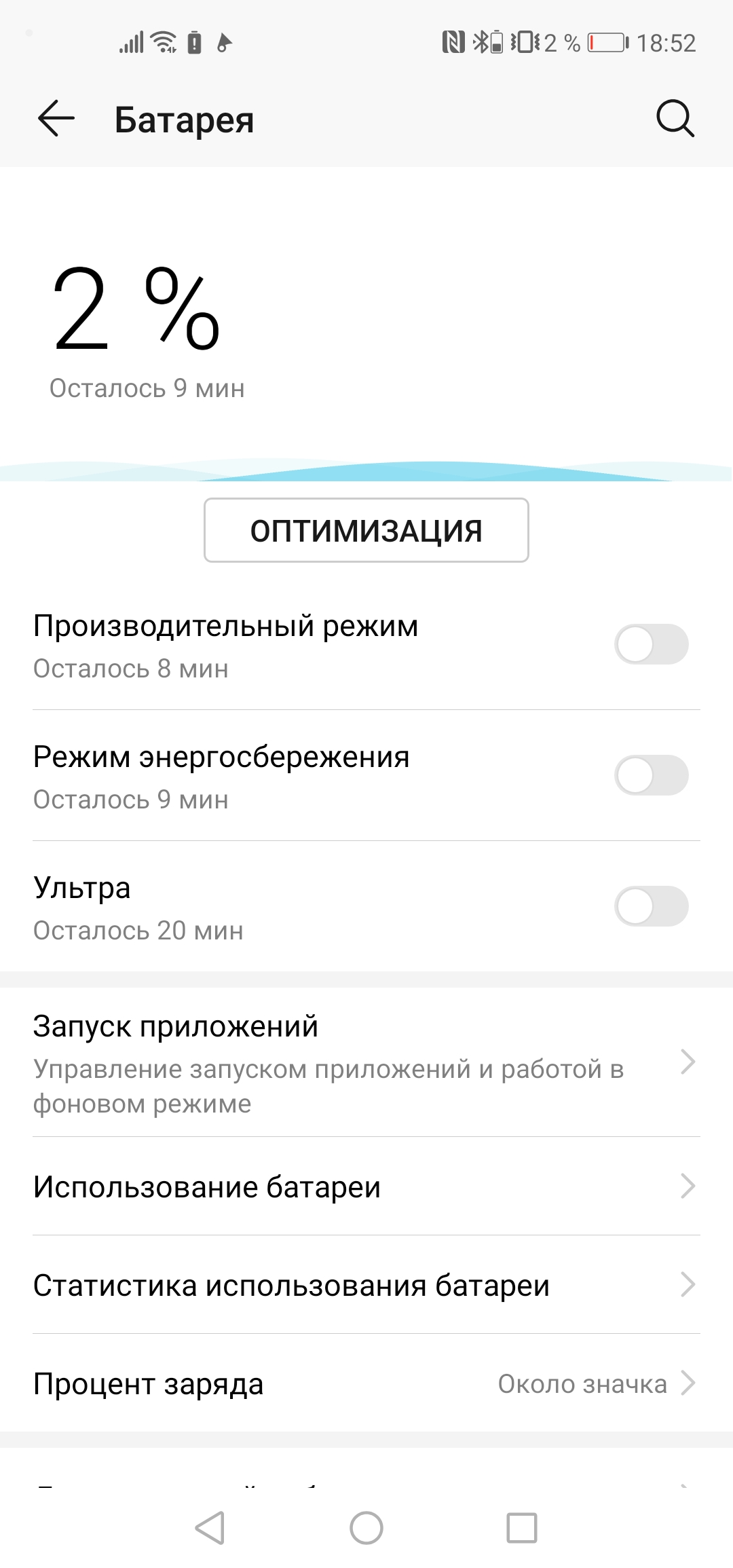
Task: Toggle the Ультра power saving mode
Action: point(651,906)
